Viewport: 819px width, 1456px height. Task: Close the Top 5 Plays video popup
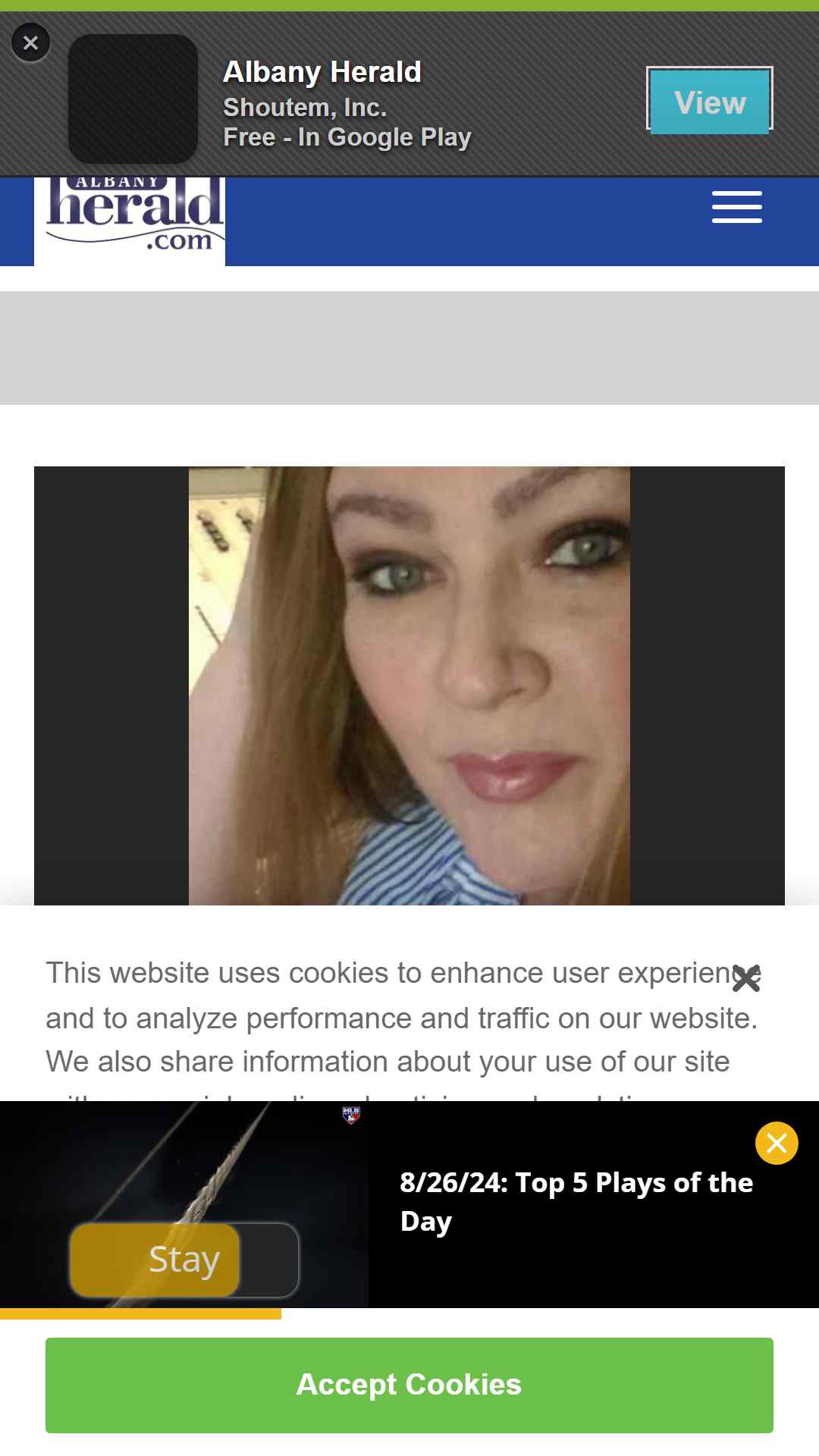click(x=777, y=1143)
